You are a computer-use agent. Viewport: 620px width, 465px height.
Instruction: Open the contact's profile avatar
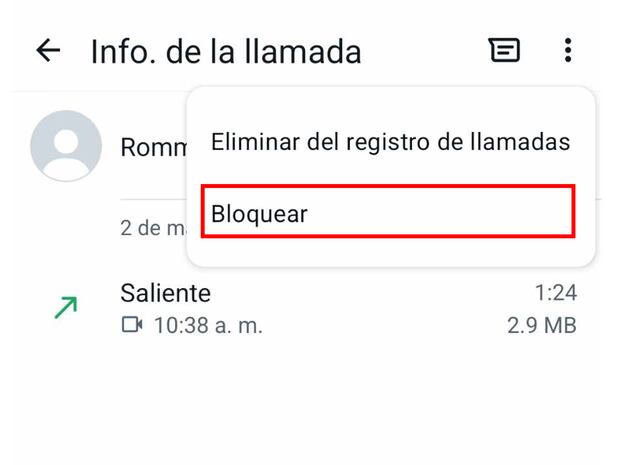(66, 146)
